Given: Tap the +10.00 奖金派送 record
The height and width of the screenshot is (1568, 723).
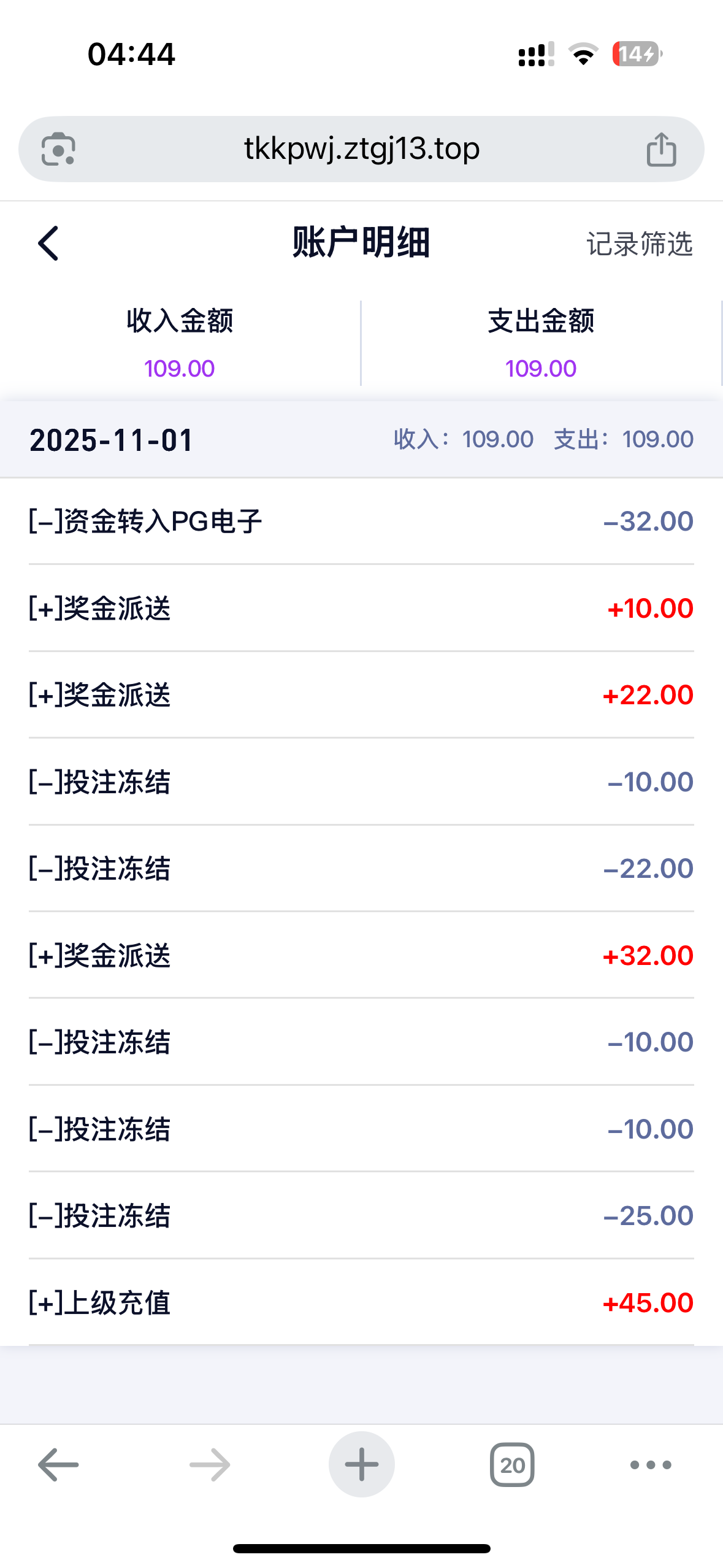Looking at the screenshot, I should 361,608.
